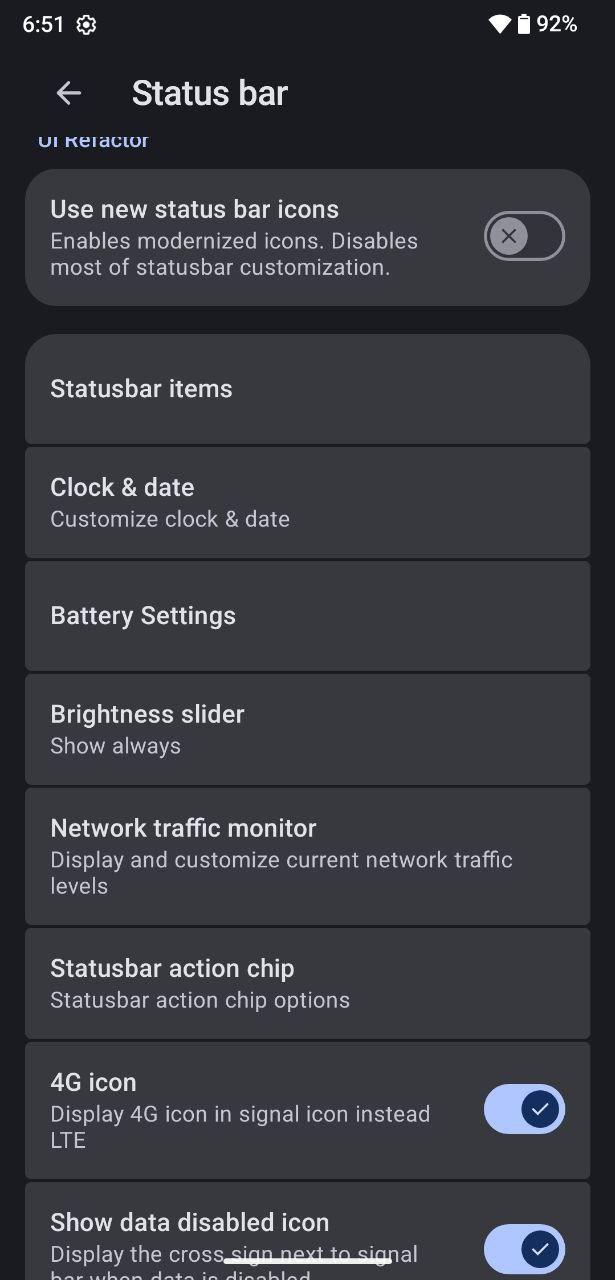Open Network traffic monitor settings
The width and height of the screenshot is (615, 1280).
coord(307,856)
